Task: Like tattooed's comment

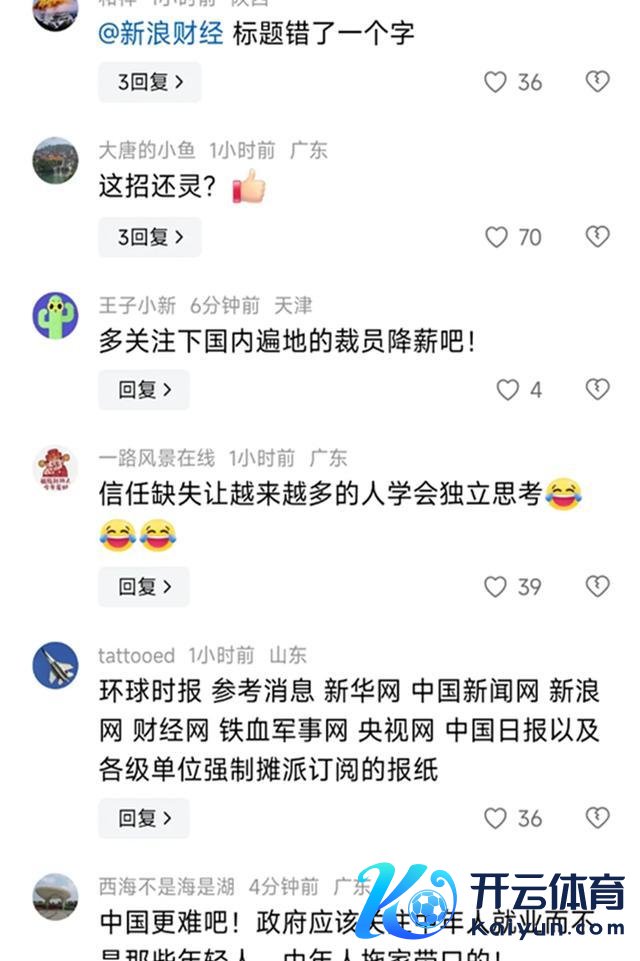Action: tap(496, 818)
